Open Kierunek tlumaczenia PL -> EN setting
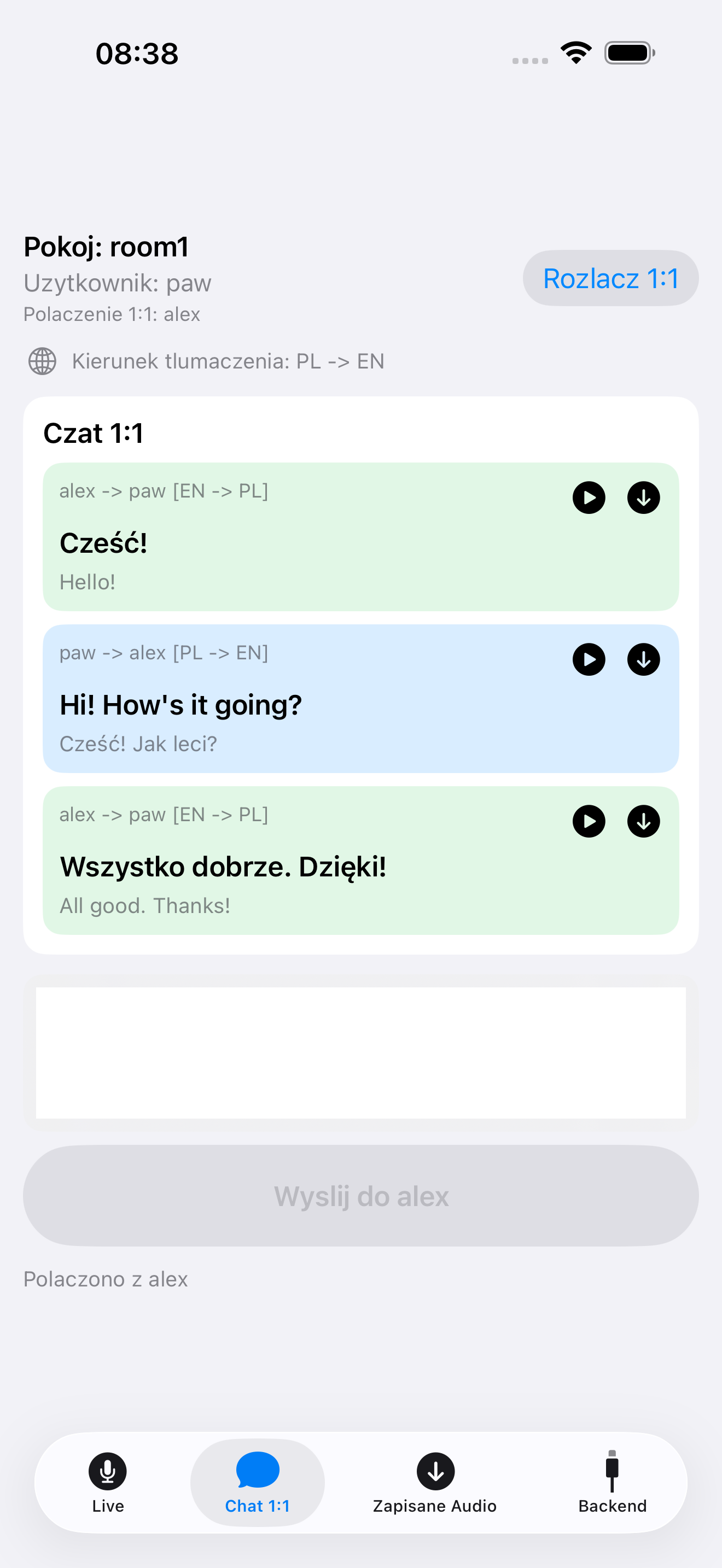The height and width of the screenshot is (1568, 722). coord(228,360)
